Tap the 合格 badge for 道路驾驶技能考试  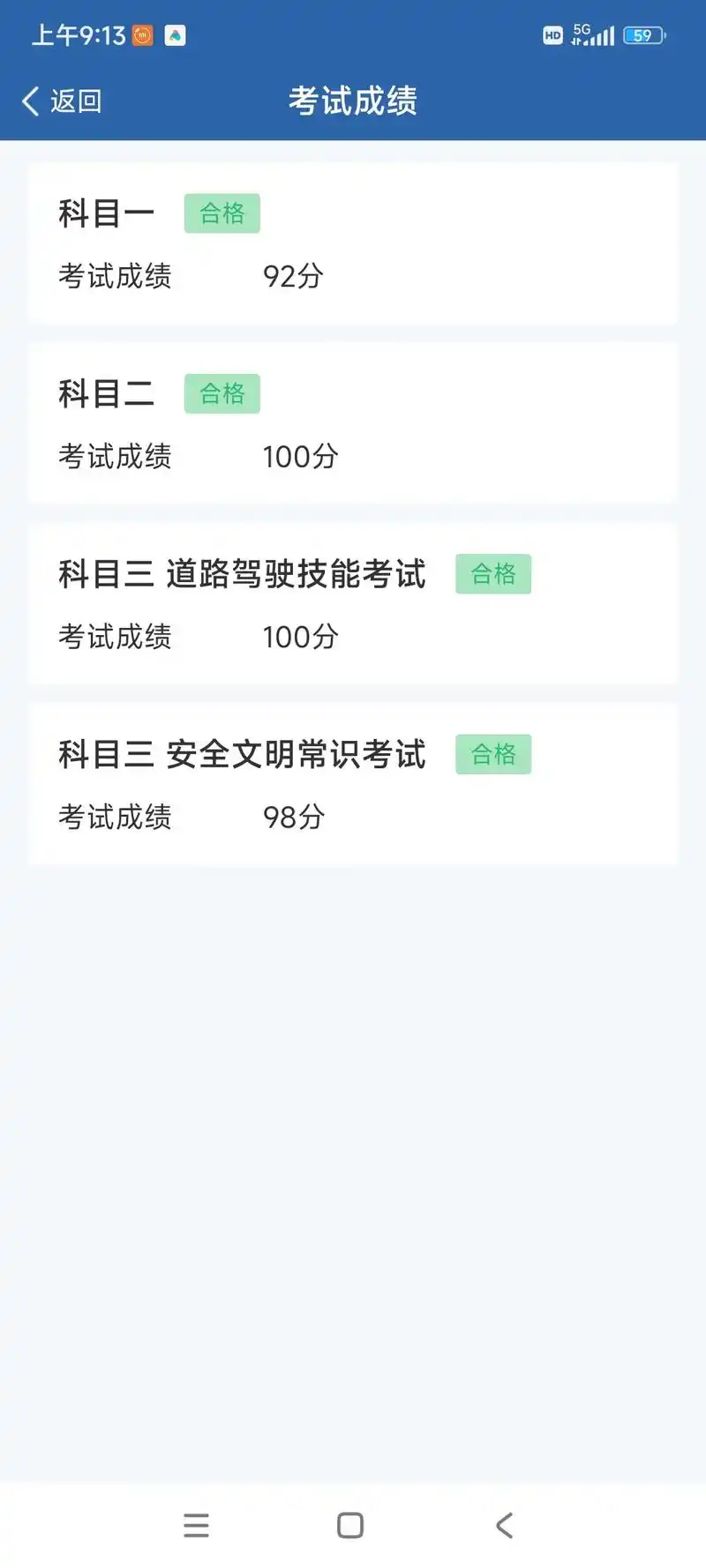[493, 573]
